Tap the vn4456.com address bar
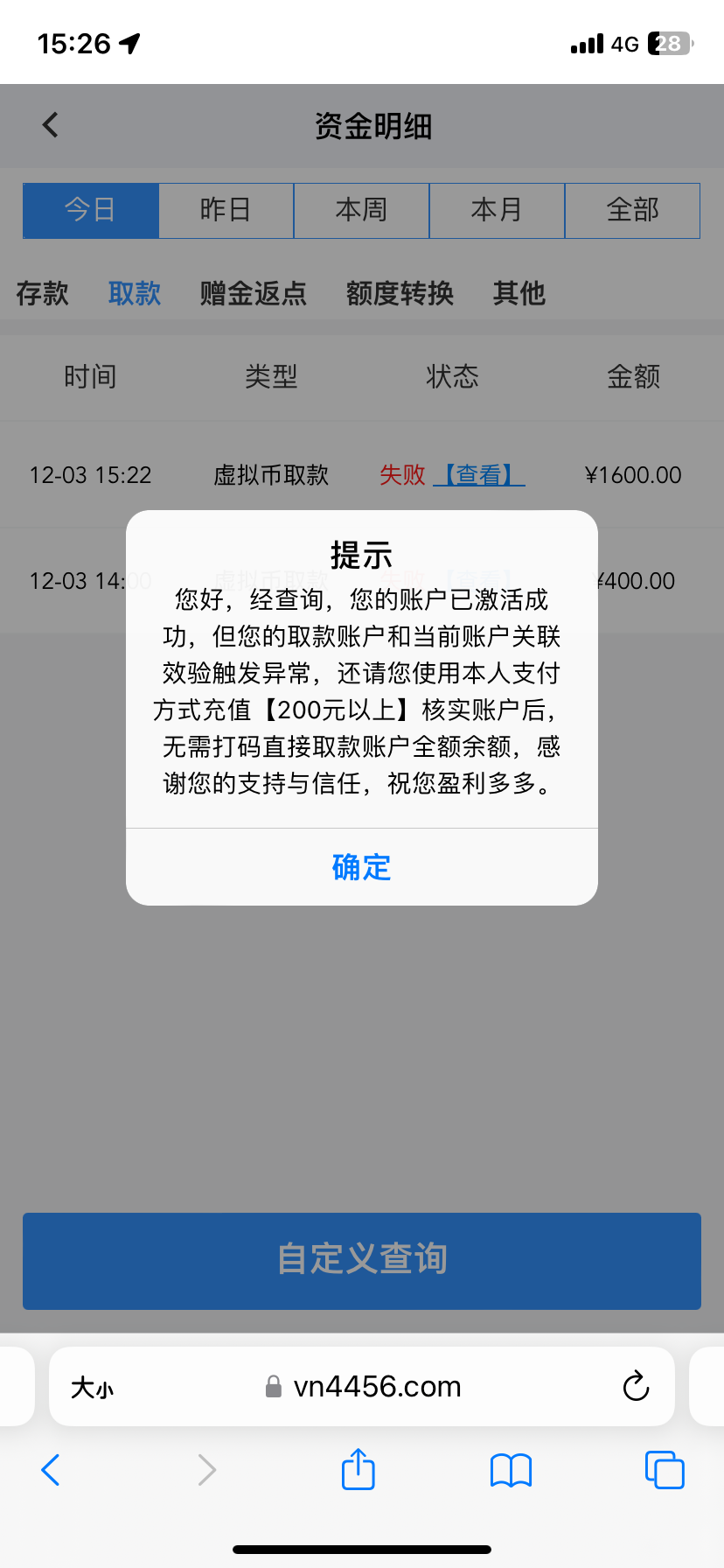 376,1387
